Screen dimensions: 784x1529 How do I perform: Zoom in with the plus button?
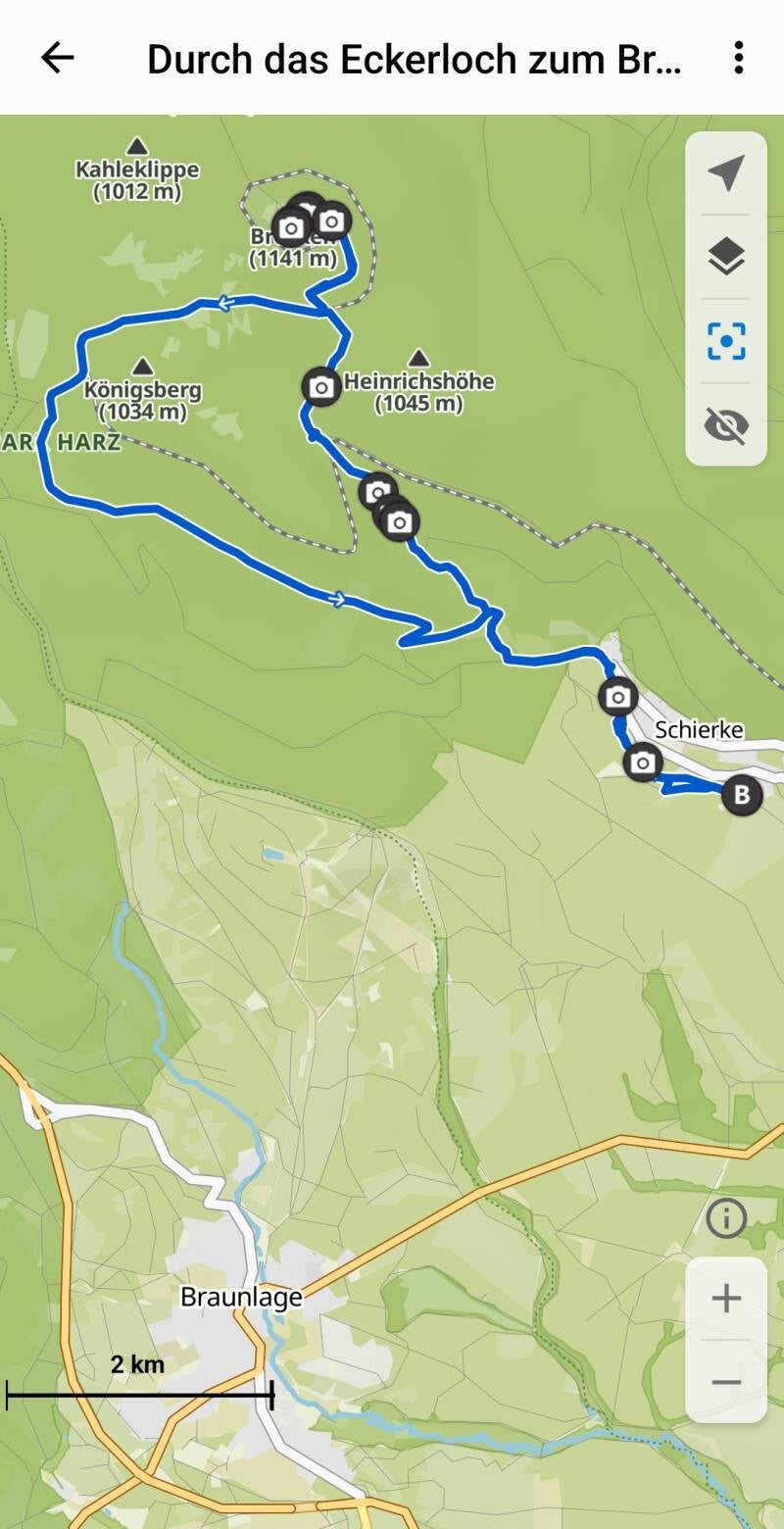(x=726, y=1299)
